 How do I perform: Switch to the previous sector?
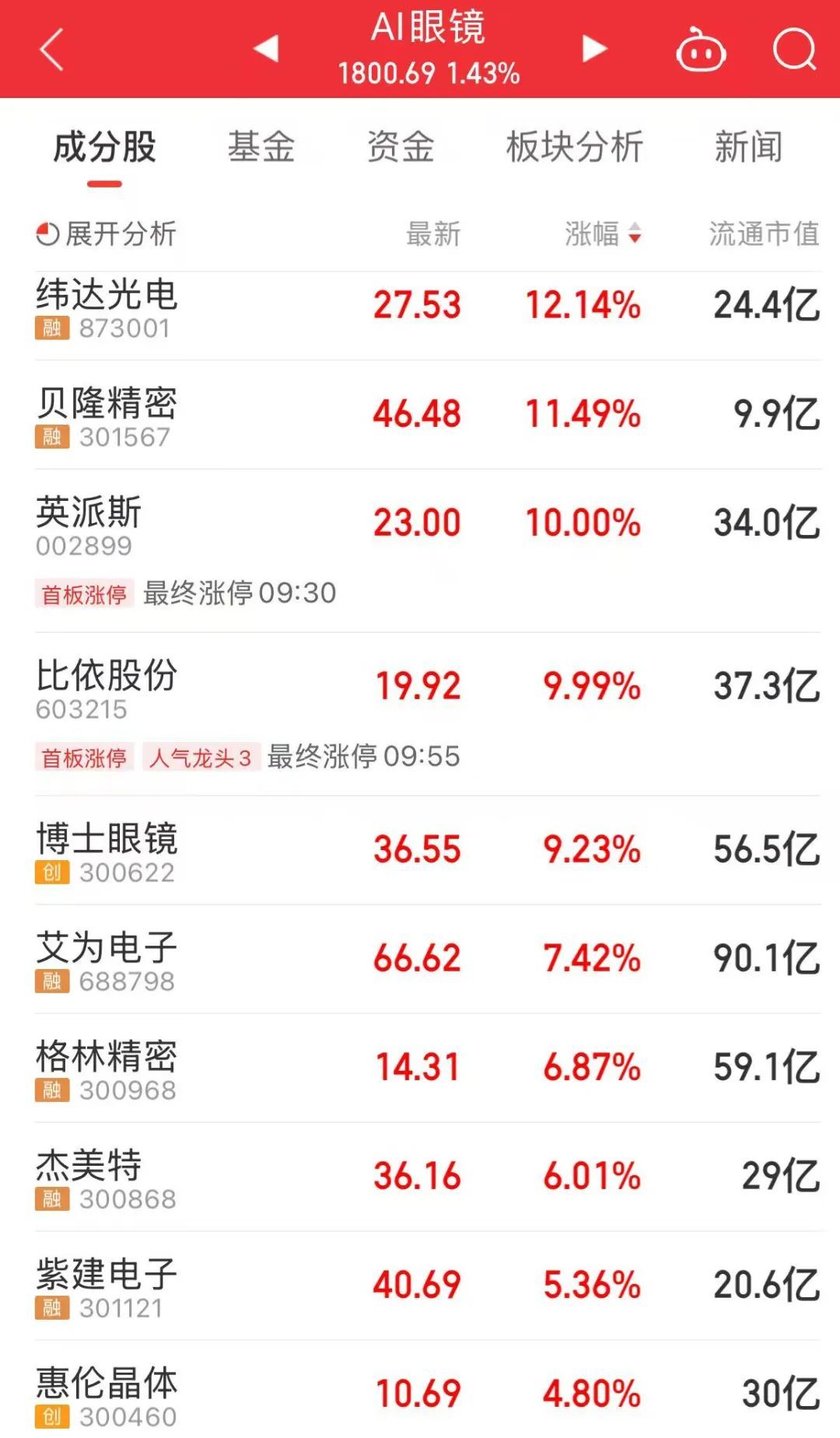pyautogui.click(x=266, y=49)
